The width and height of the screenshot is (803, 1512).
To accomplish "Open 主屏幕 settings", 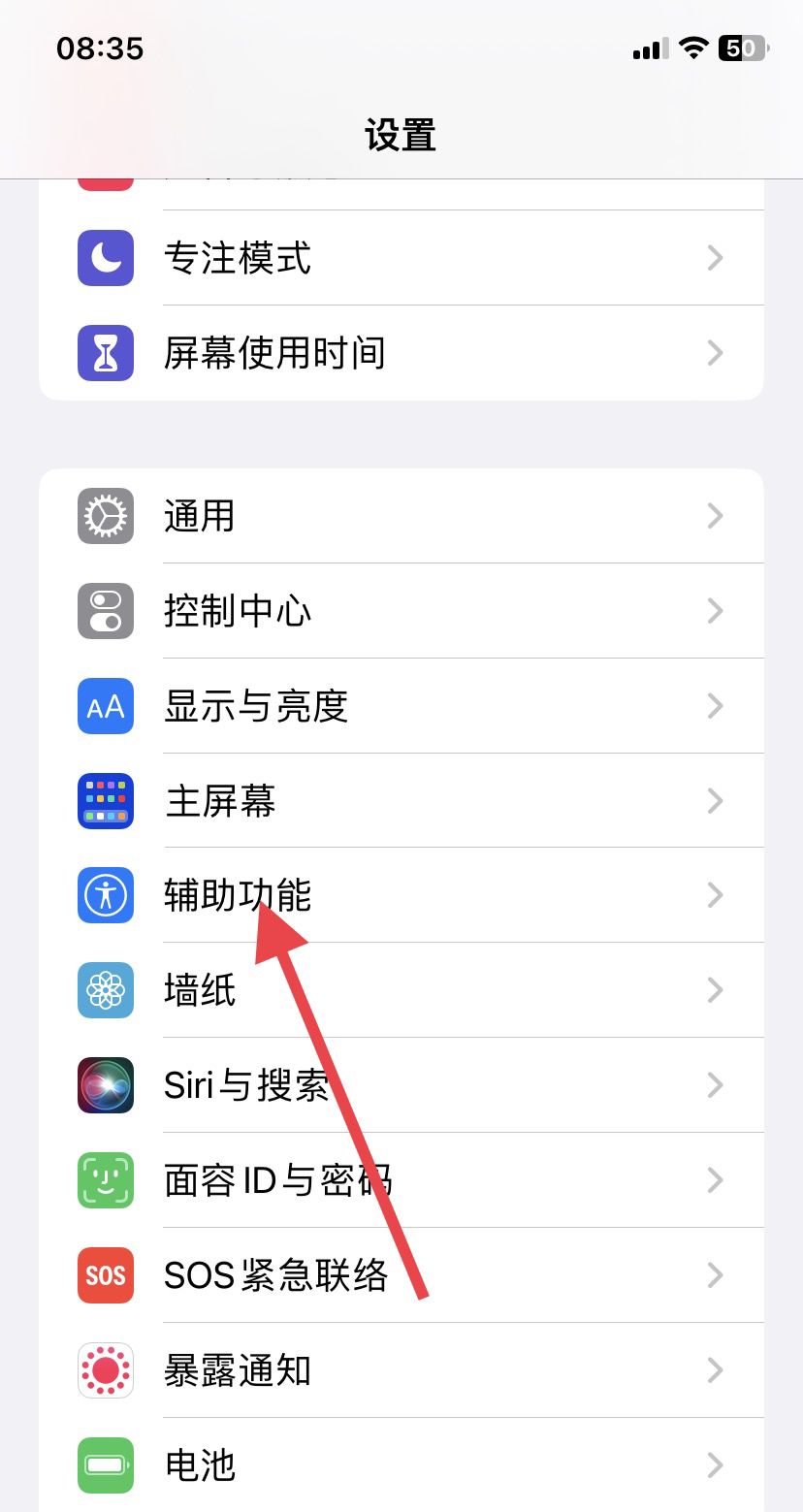I will 401,801.
